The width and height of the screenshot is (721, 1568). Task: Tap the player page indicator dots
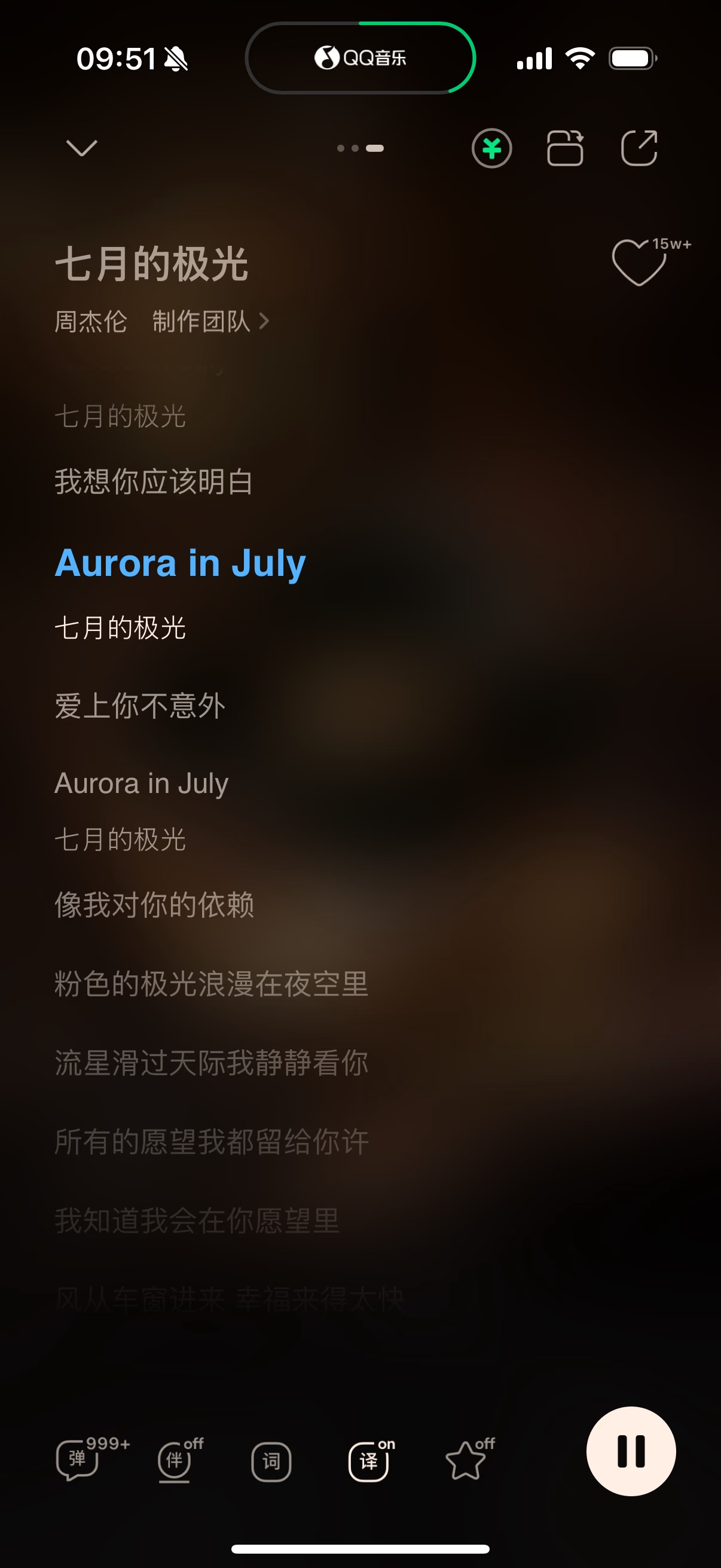pos(360,148)
